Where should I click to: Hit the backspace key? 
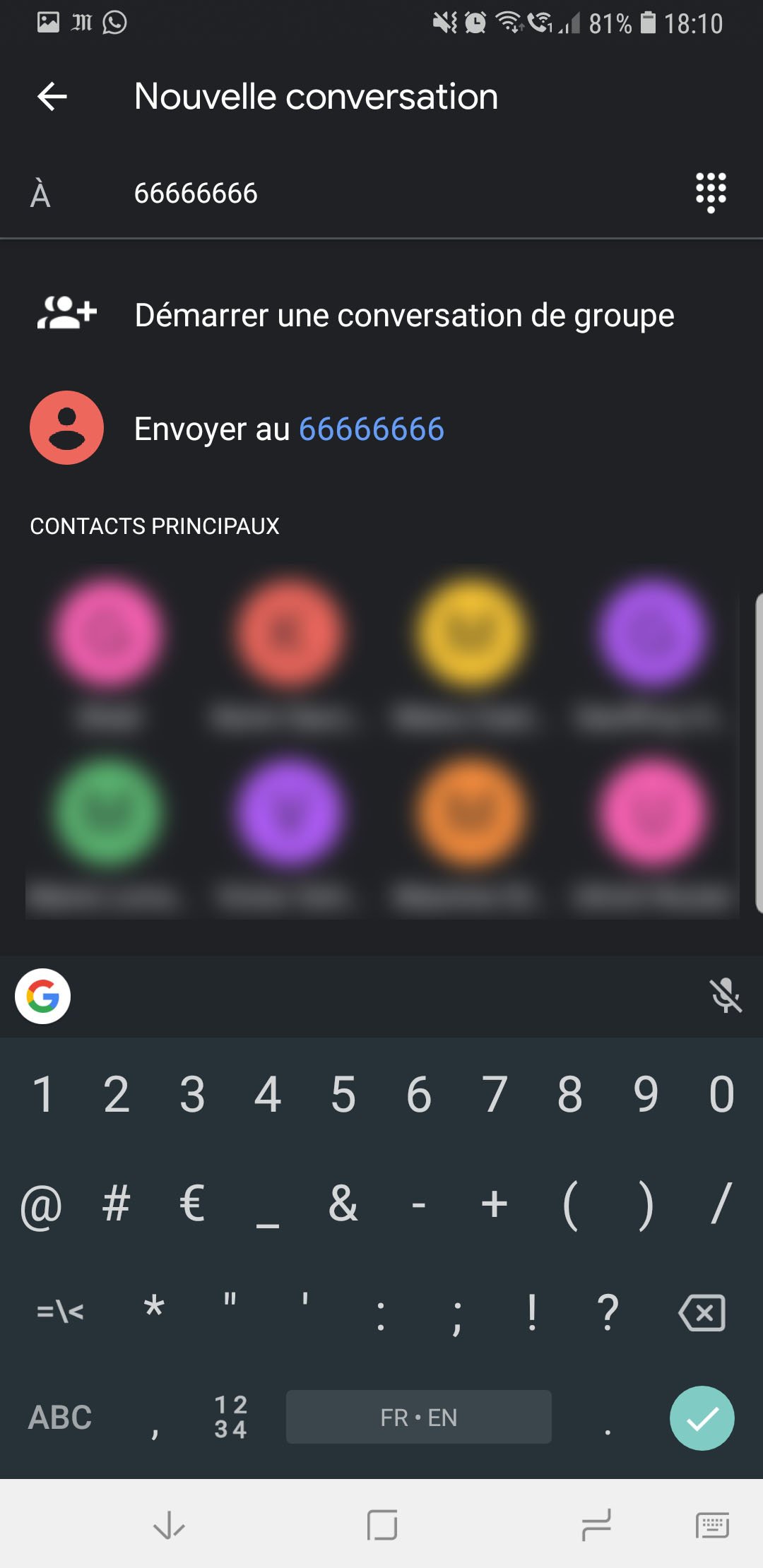tap(702, 1312)
